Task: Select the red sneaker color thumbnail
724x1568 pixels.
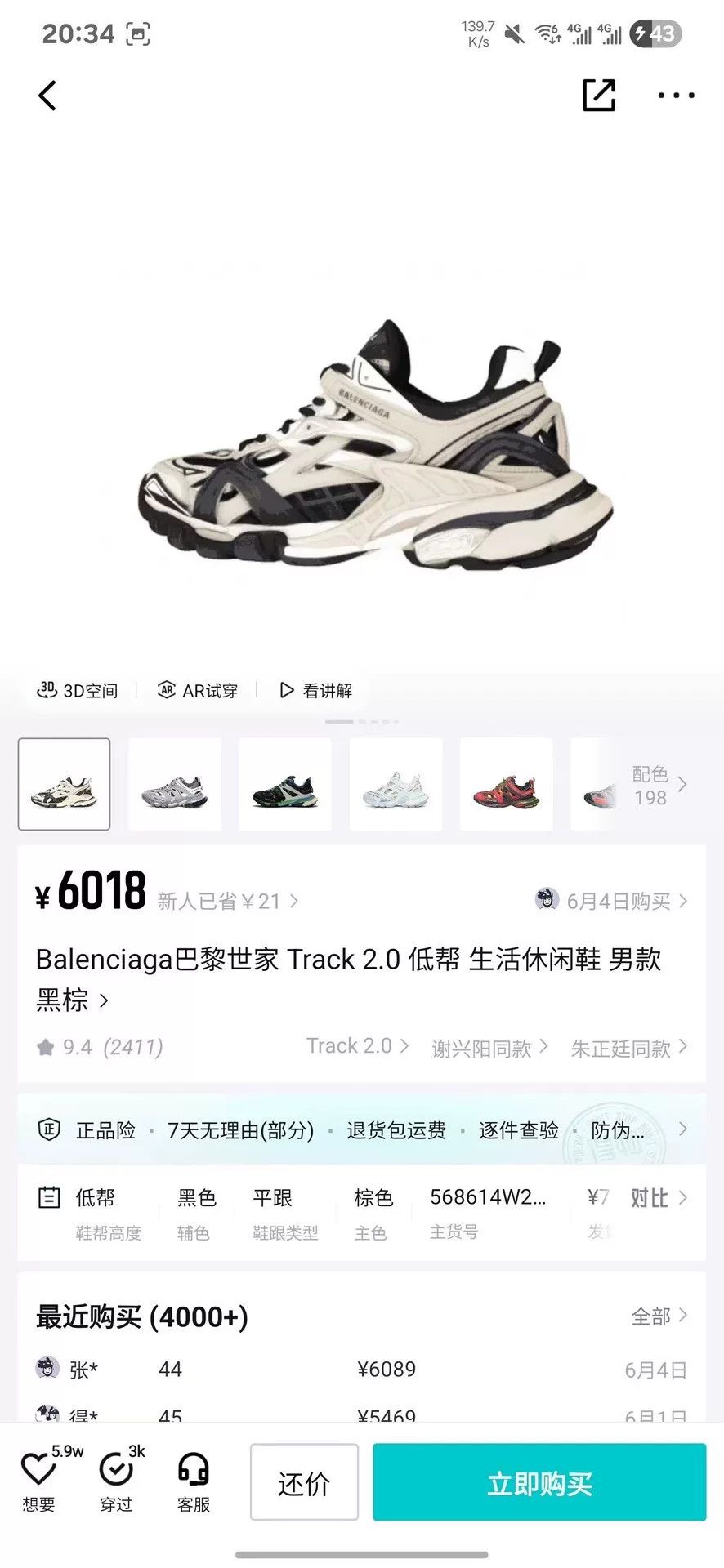Action: tap(507, 784)
